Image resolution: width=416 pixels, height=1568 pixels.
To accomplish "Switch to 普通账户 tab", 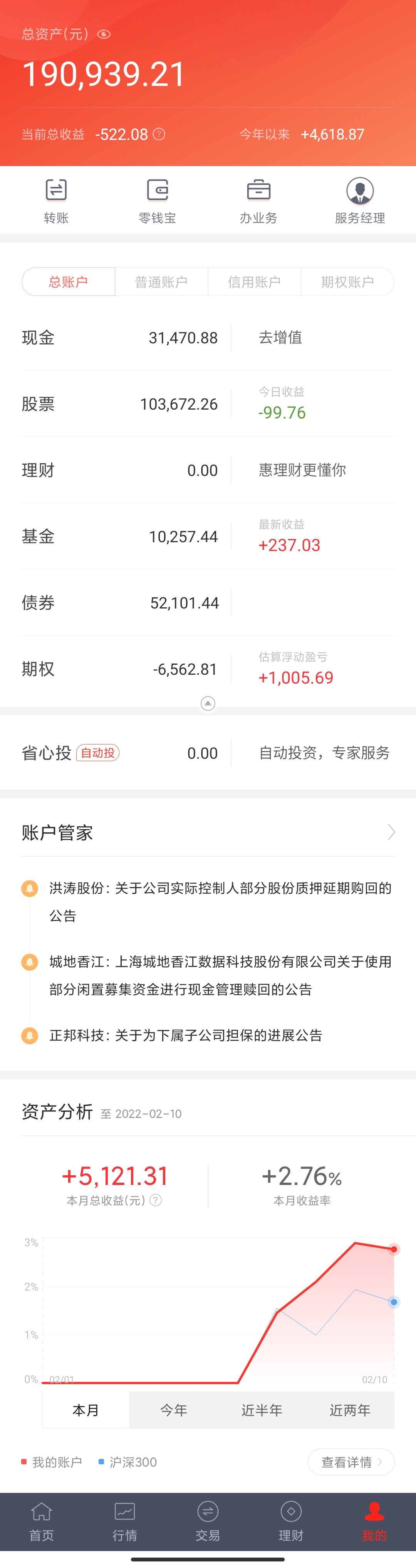I will coord(161,282).
